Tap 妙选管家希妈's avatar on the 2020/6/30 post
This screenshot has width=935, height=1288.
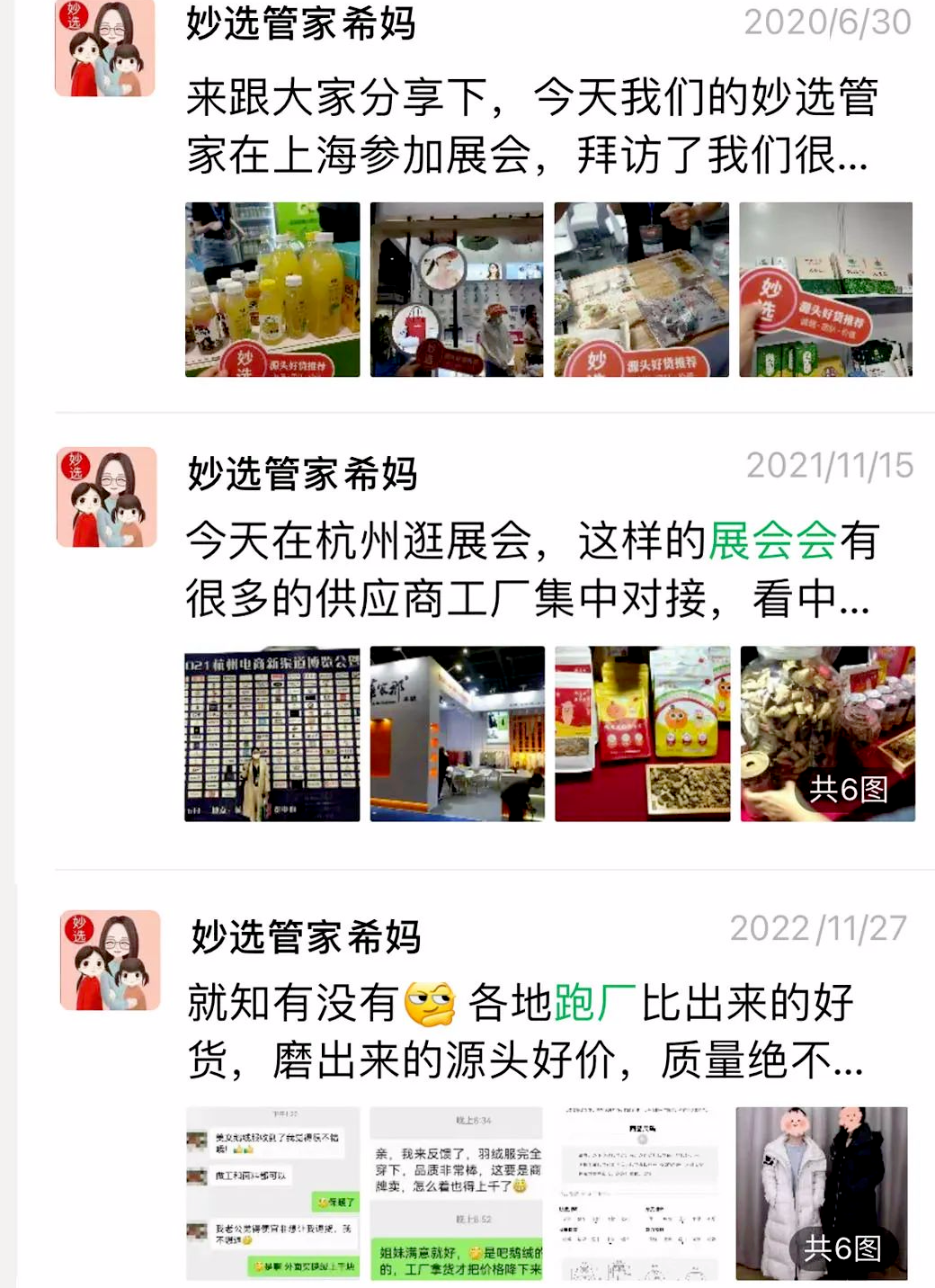[x=105, y=49]
